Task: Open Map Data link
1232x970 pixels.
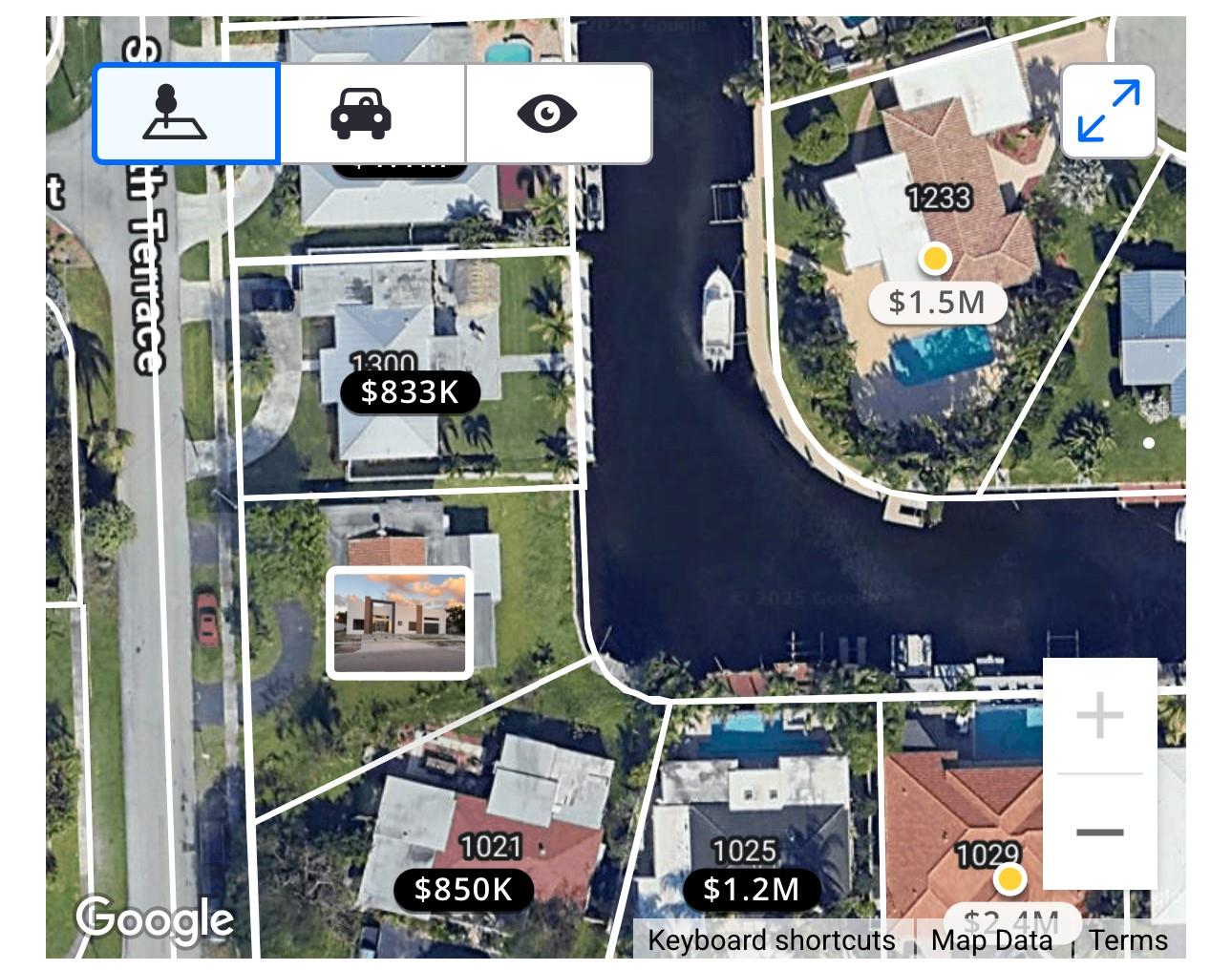Action: pos(991,940)
